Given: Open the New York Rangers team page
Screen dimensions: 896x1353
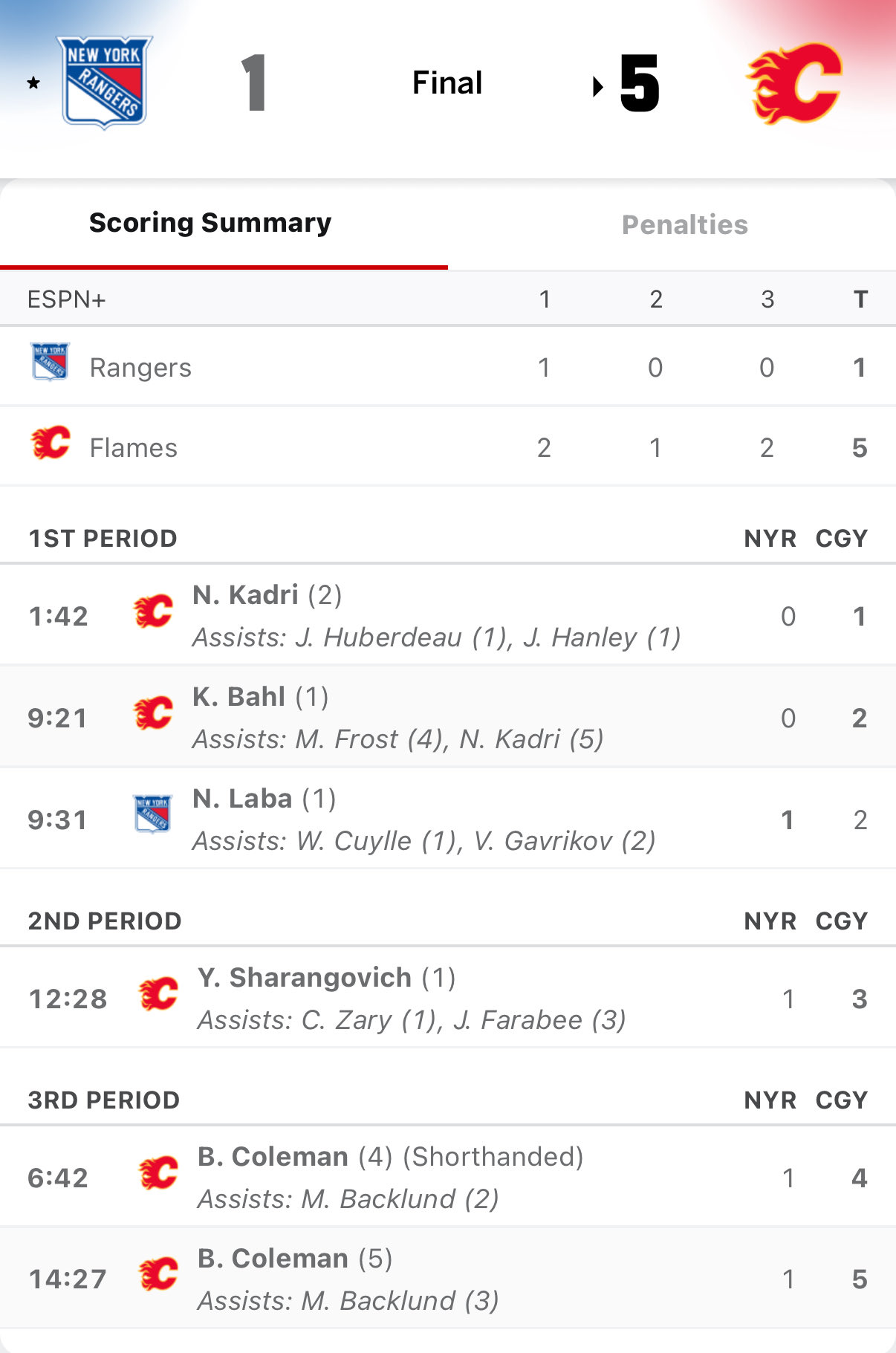Looking at the screenshot, I should (105, 82).
